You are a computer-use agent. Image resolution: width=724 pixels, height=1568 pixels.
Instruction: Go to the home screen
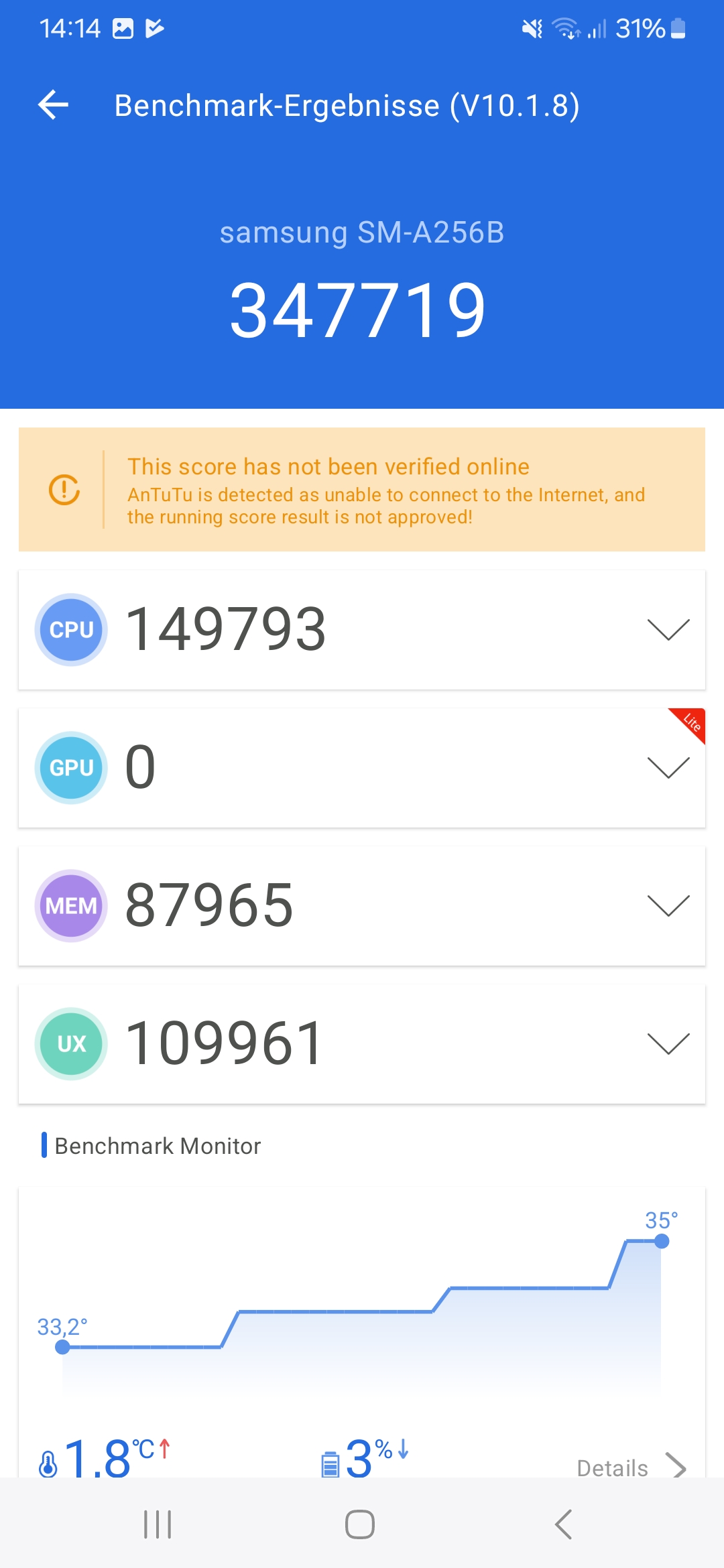click(x=360, y=1524)
